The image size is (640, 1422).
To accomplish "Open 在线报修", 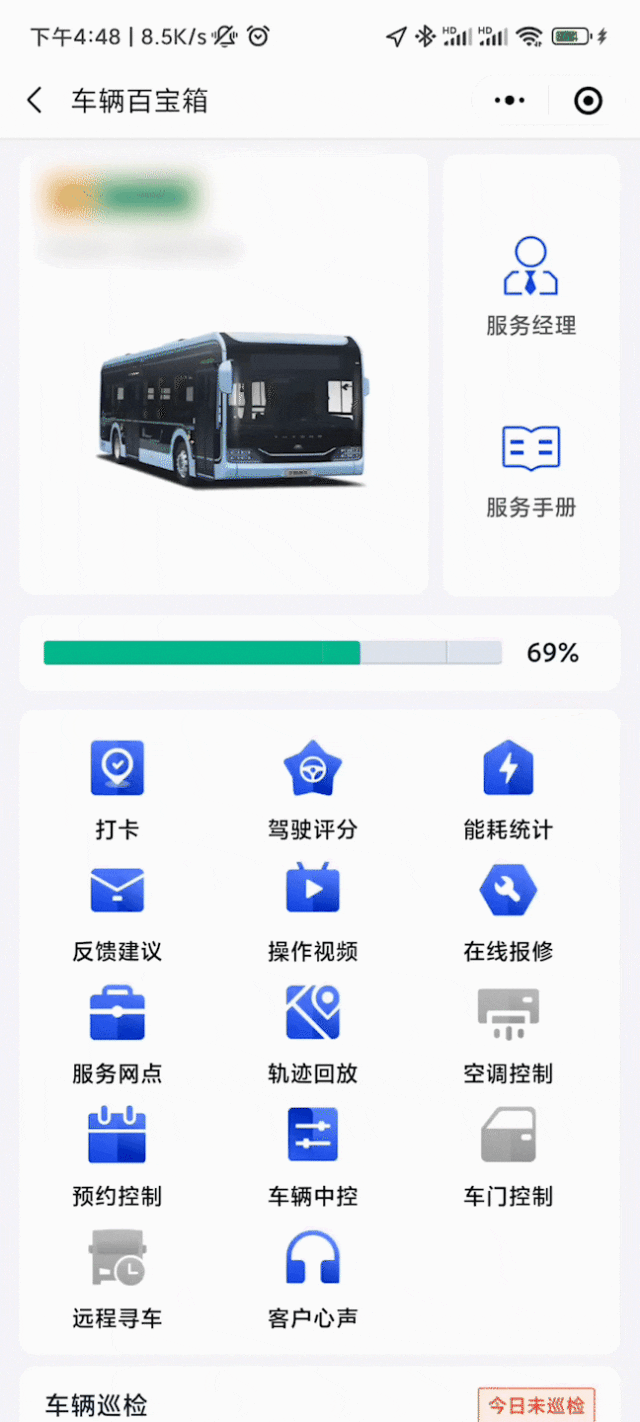I will pyautogui.click(x=508, y=912).
